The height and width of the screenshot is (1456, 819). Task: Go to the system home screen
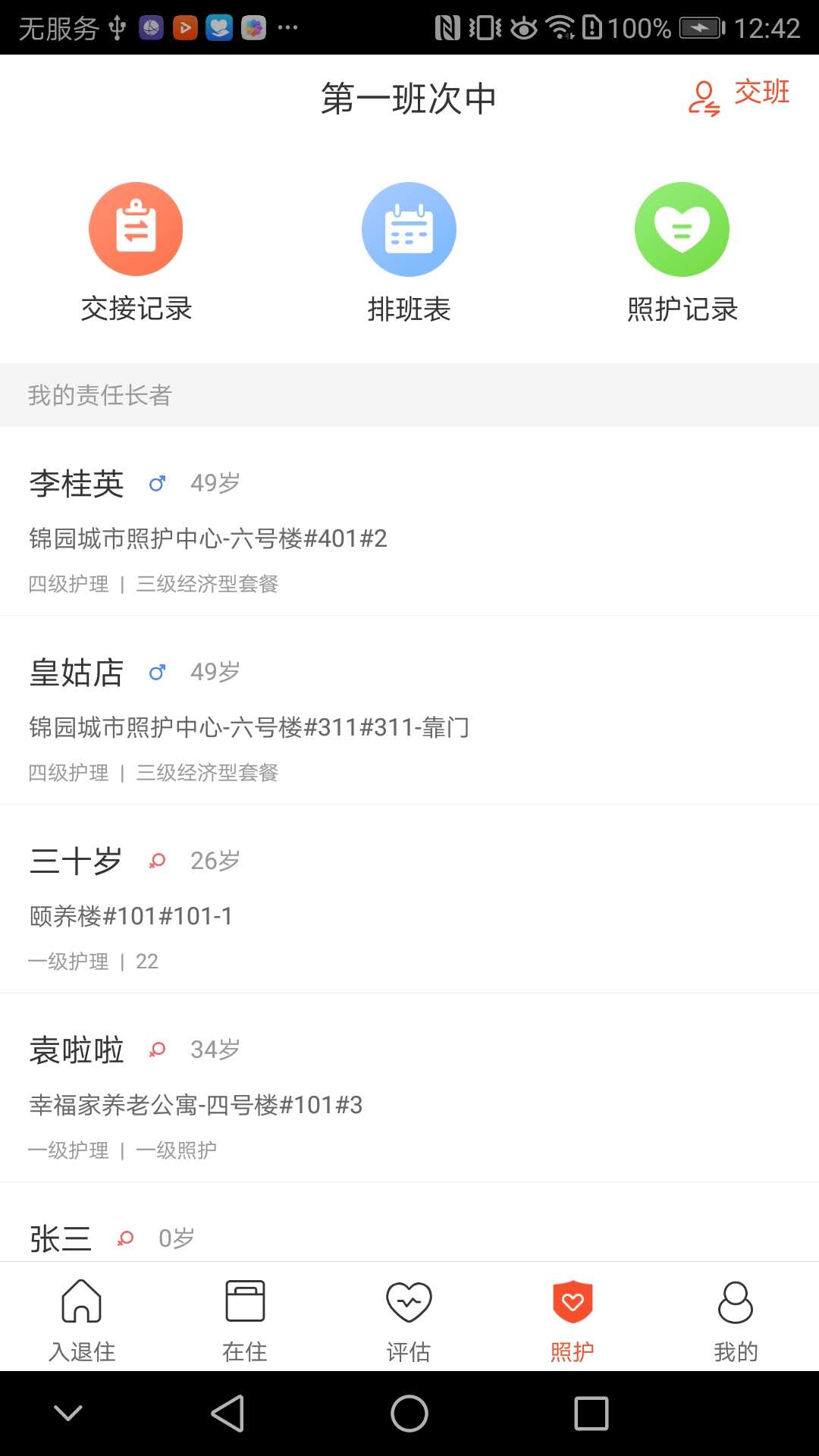coord(409,1414)
